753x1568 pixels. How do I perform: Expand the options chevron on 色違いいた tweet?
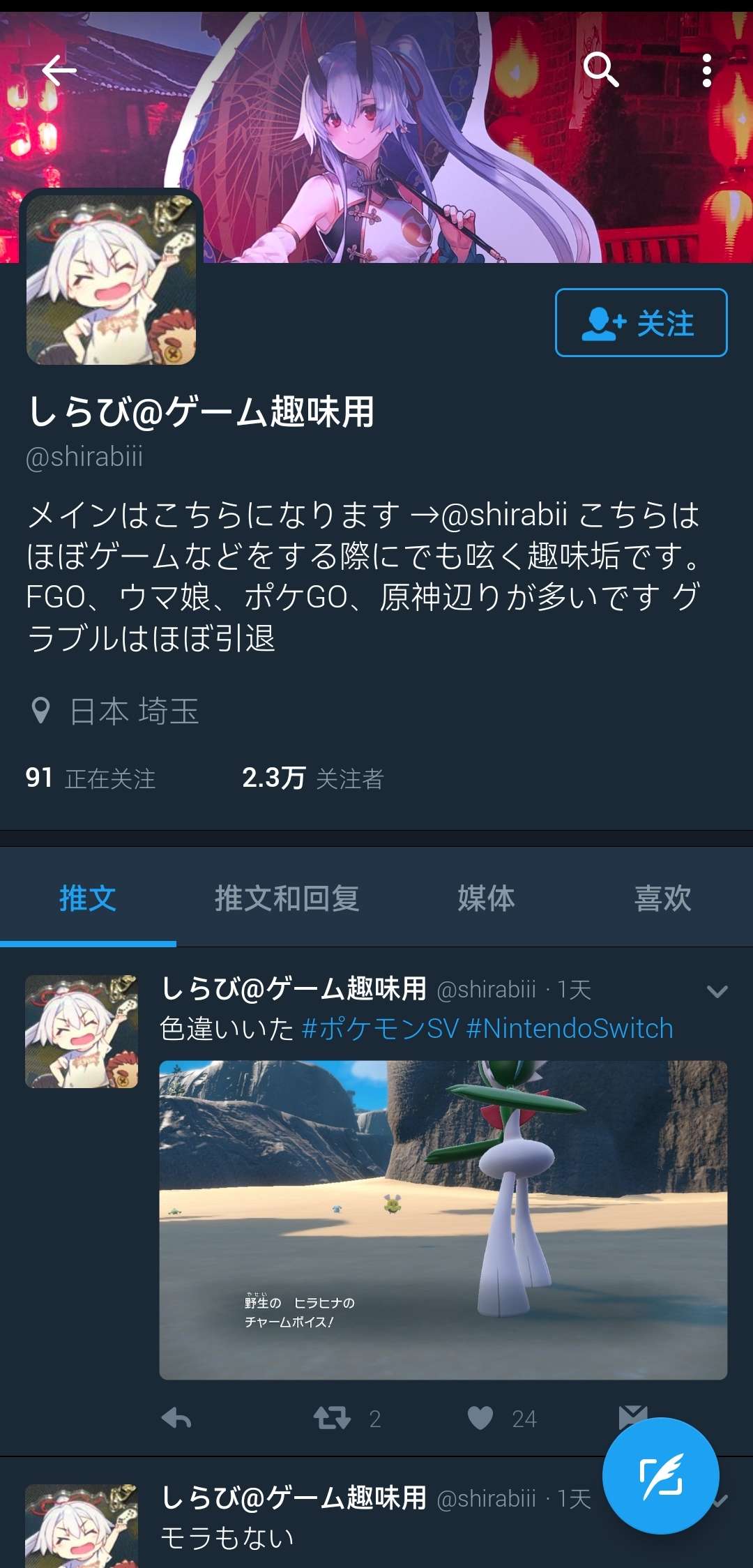[x=717, y=991]
